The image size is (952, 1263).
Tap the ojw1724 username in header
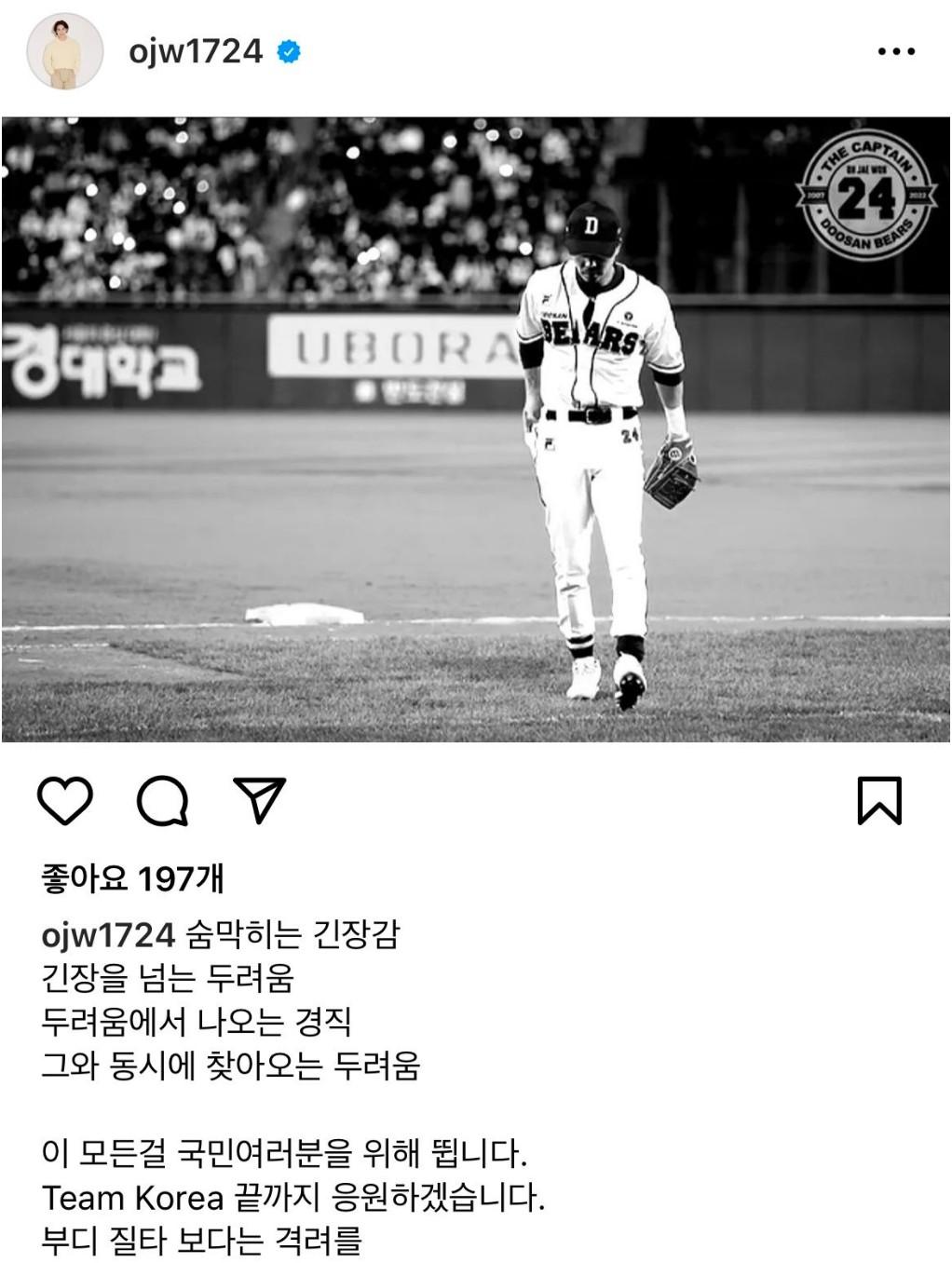point(196,51)
